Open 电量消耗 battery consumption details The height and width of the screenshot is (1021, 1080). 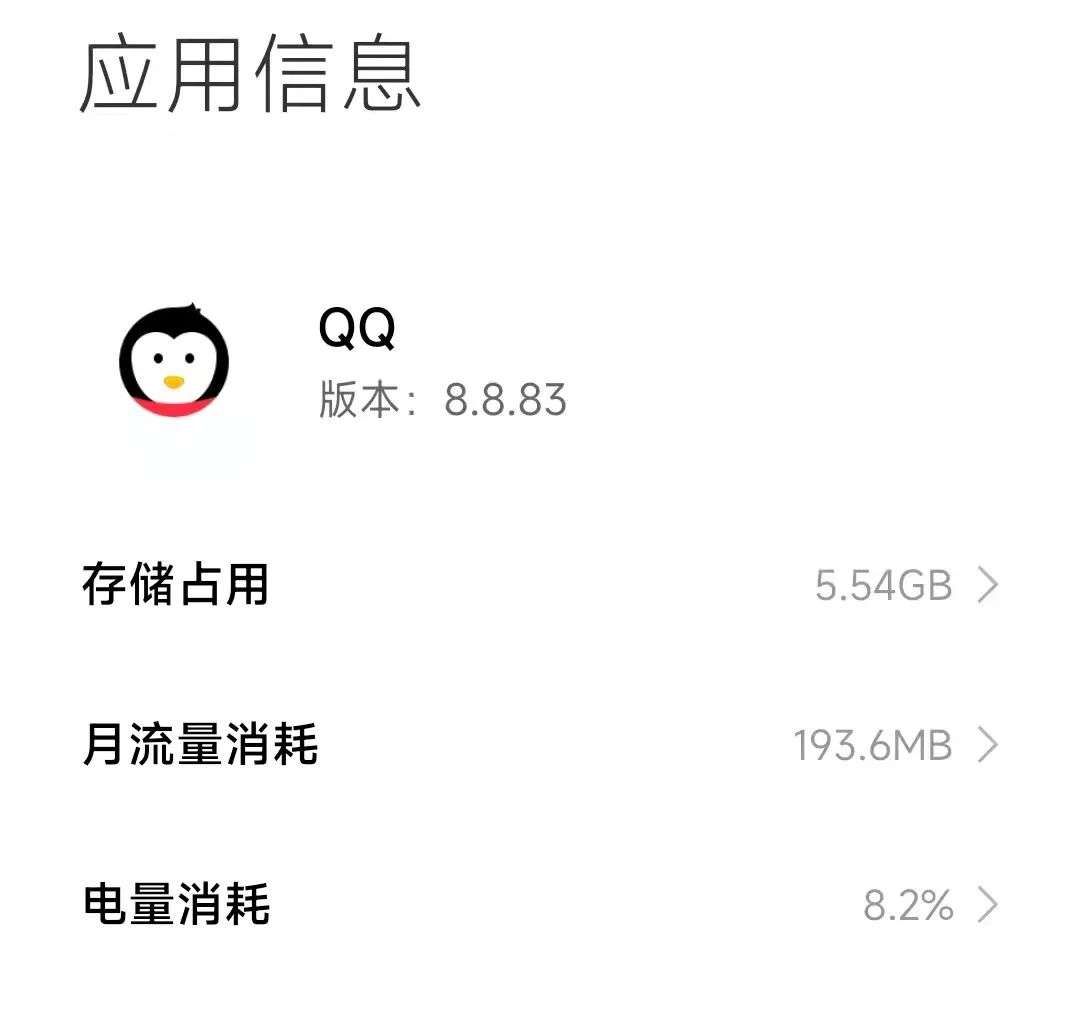(540, 905)
